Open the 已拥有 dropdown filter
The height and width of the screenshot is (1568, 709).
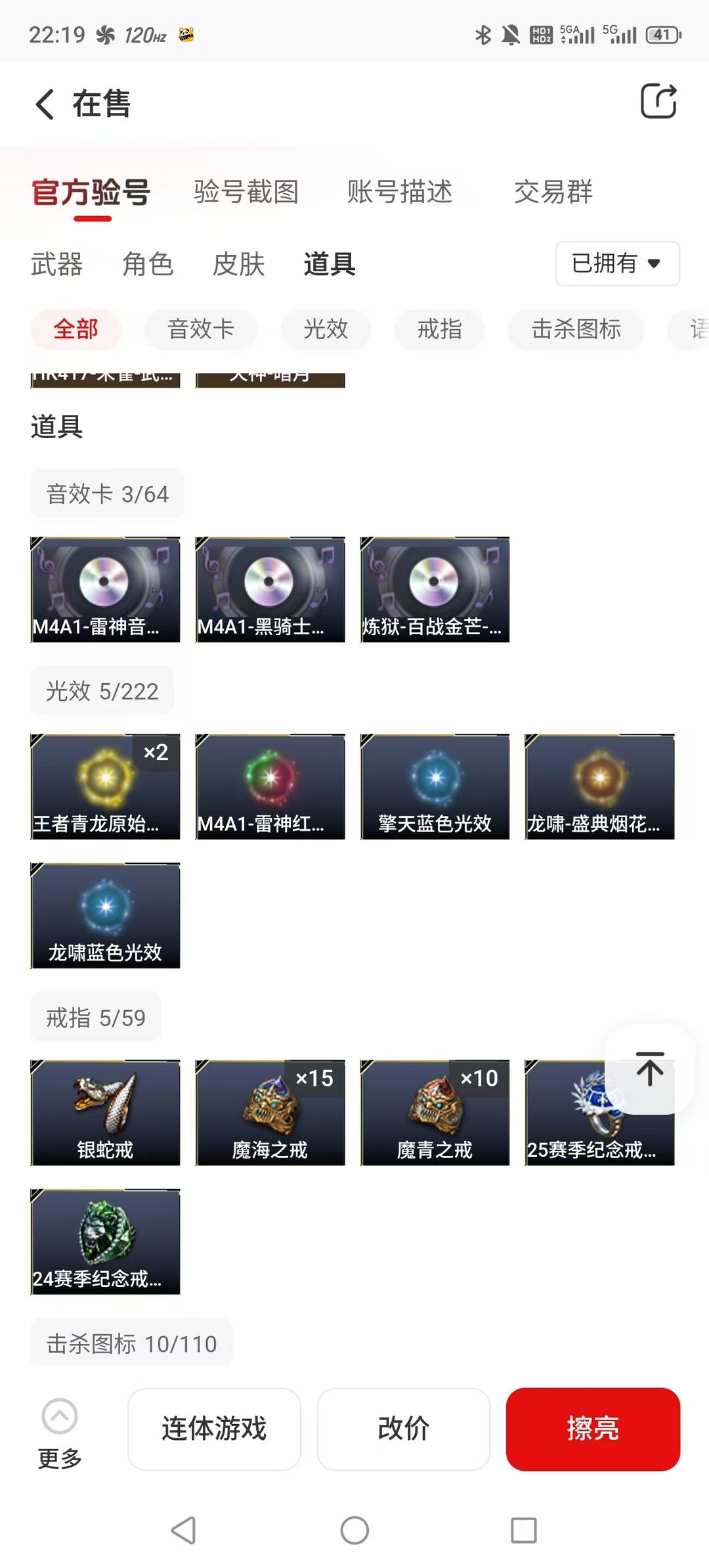pyautogui.click(x=617, y=263)
